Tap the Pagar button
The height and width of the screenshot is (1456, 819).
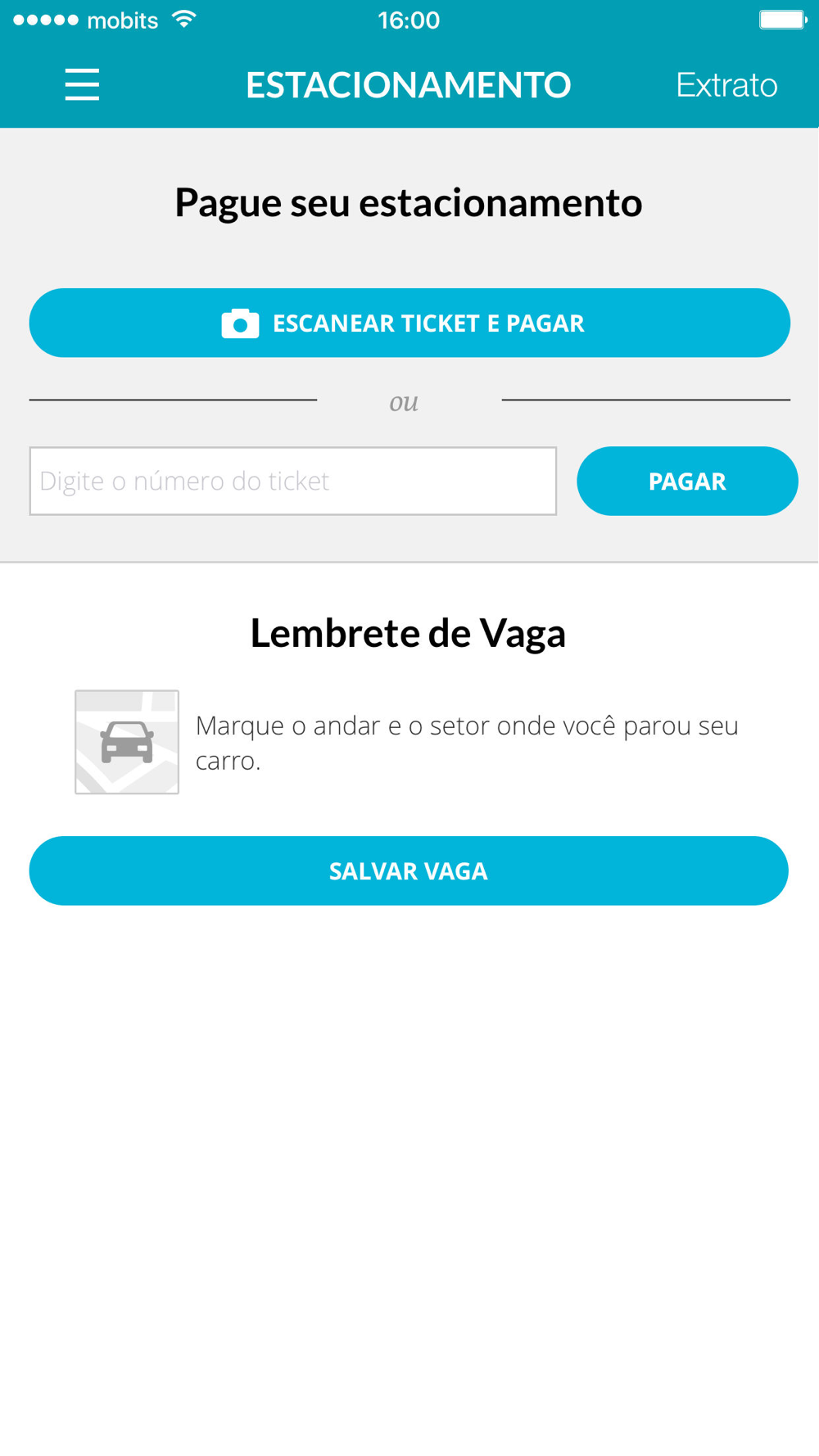click(687, 481)
